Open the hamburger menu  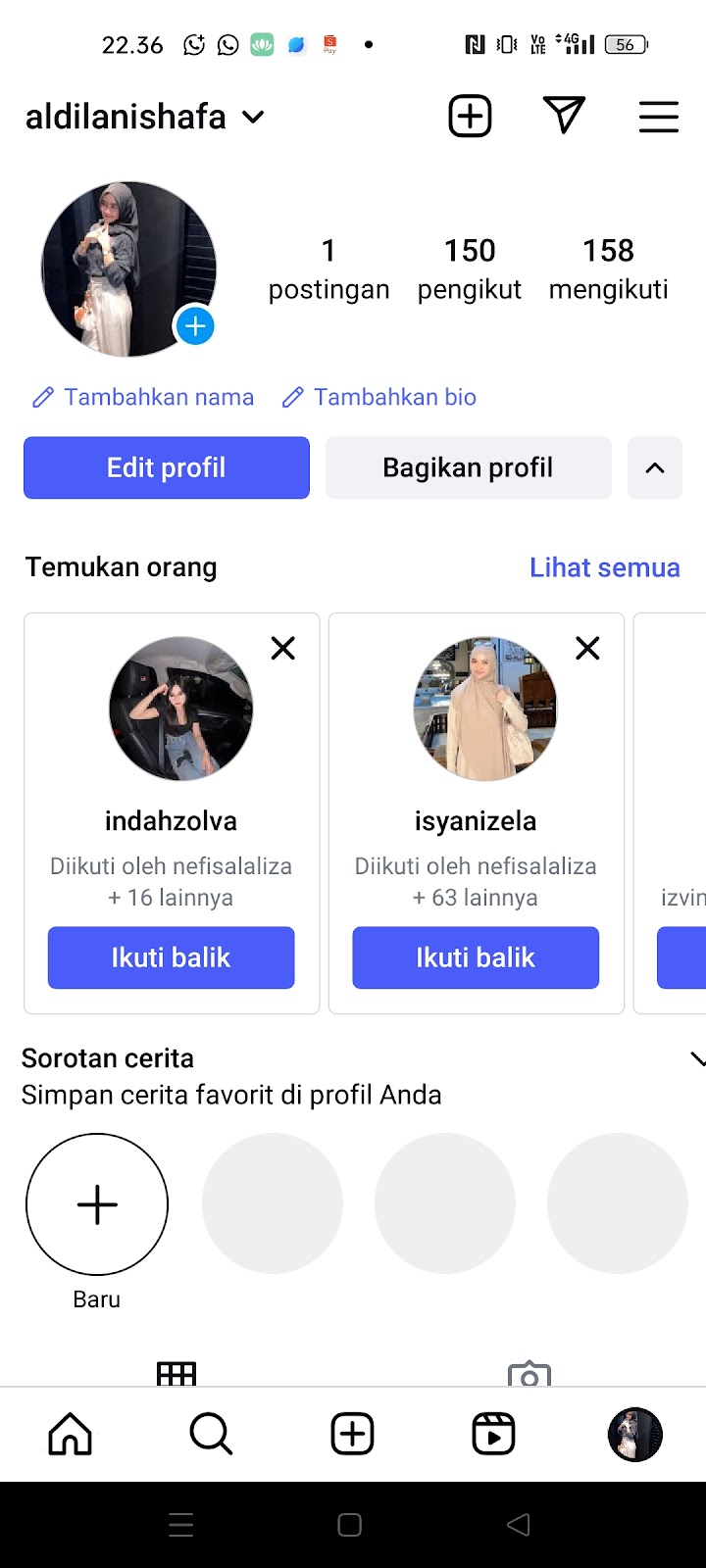(658, 117)
